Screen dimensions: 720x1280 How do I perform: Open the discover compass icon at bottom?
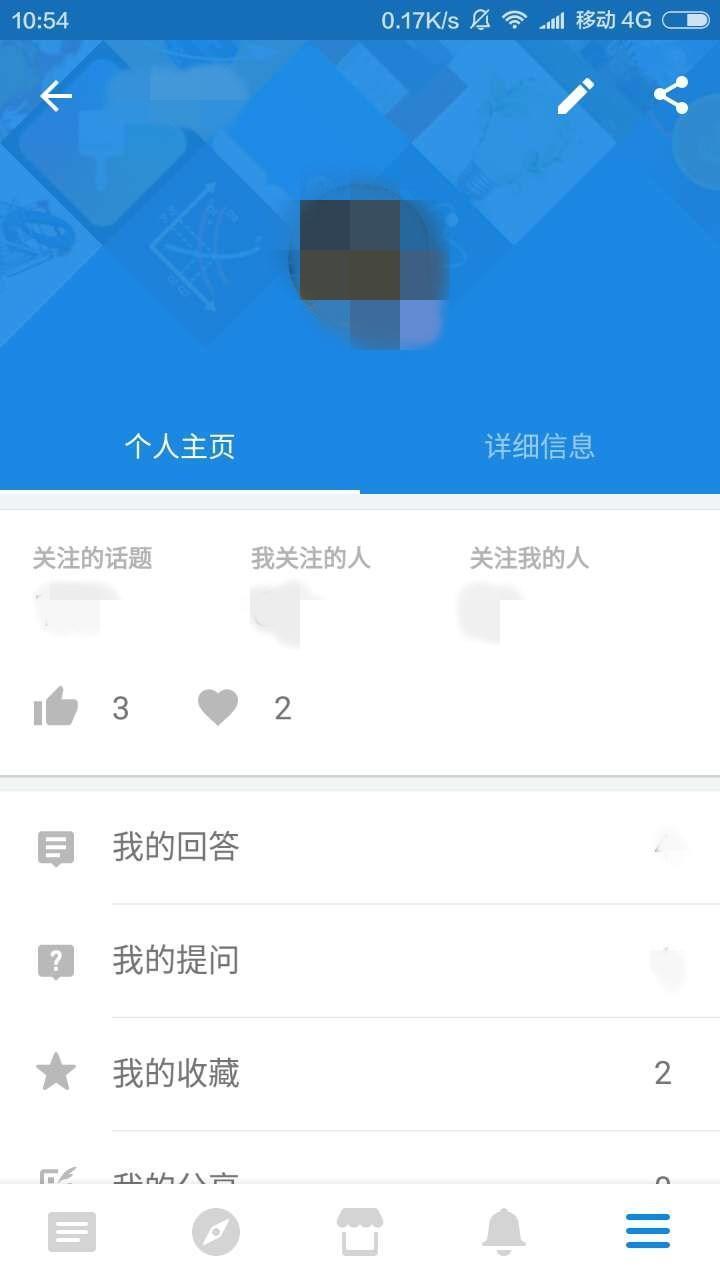click(x=215, y=1231)
